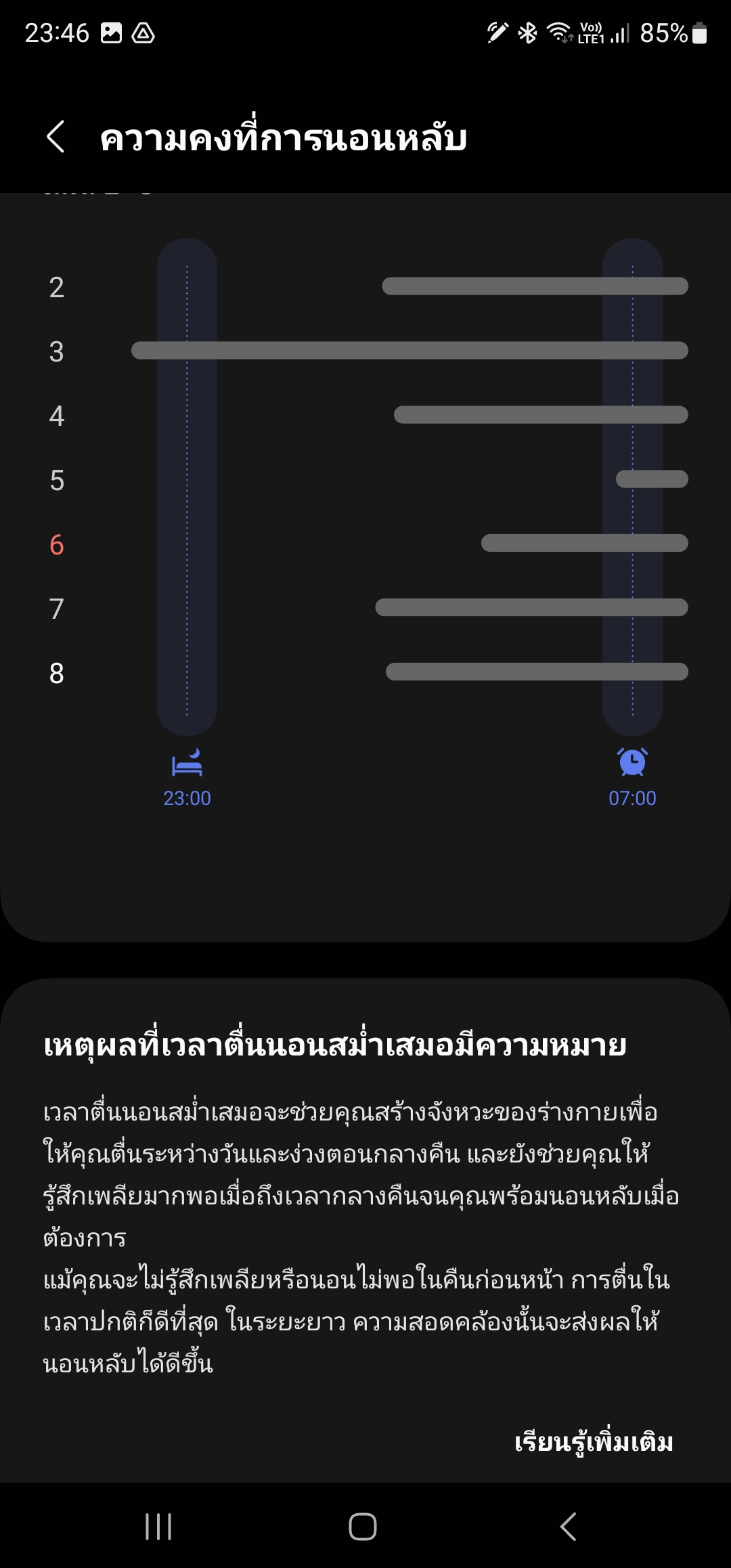Tap the system home button
The height and width of the screenshot is (1568, 731).
click(x=363, y=1527)
